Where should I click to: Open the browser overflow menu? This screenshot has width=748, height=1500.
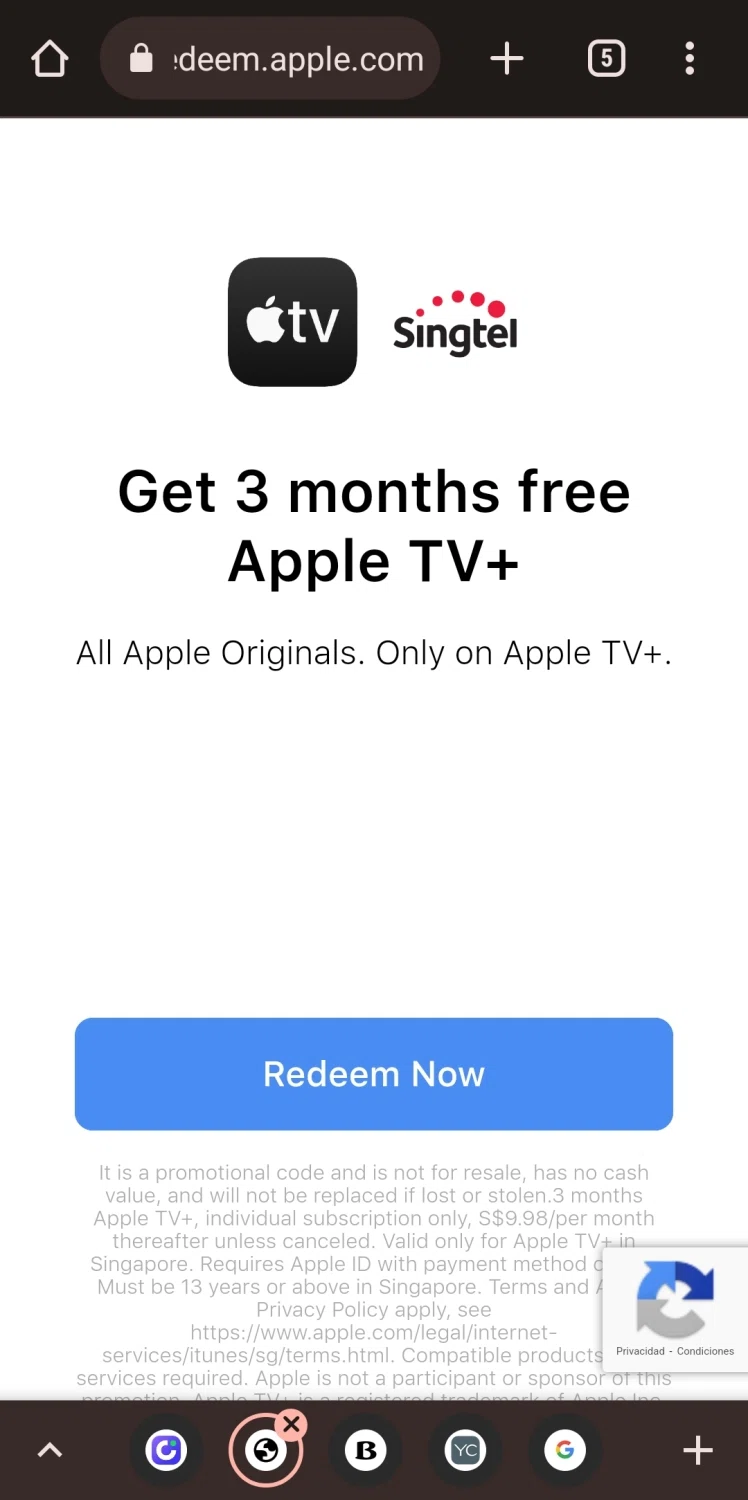(x=689, y=59)
